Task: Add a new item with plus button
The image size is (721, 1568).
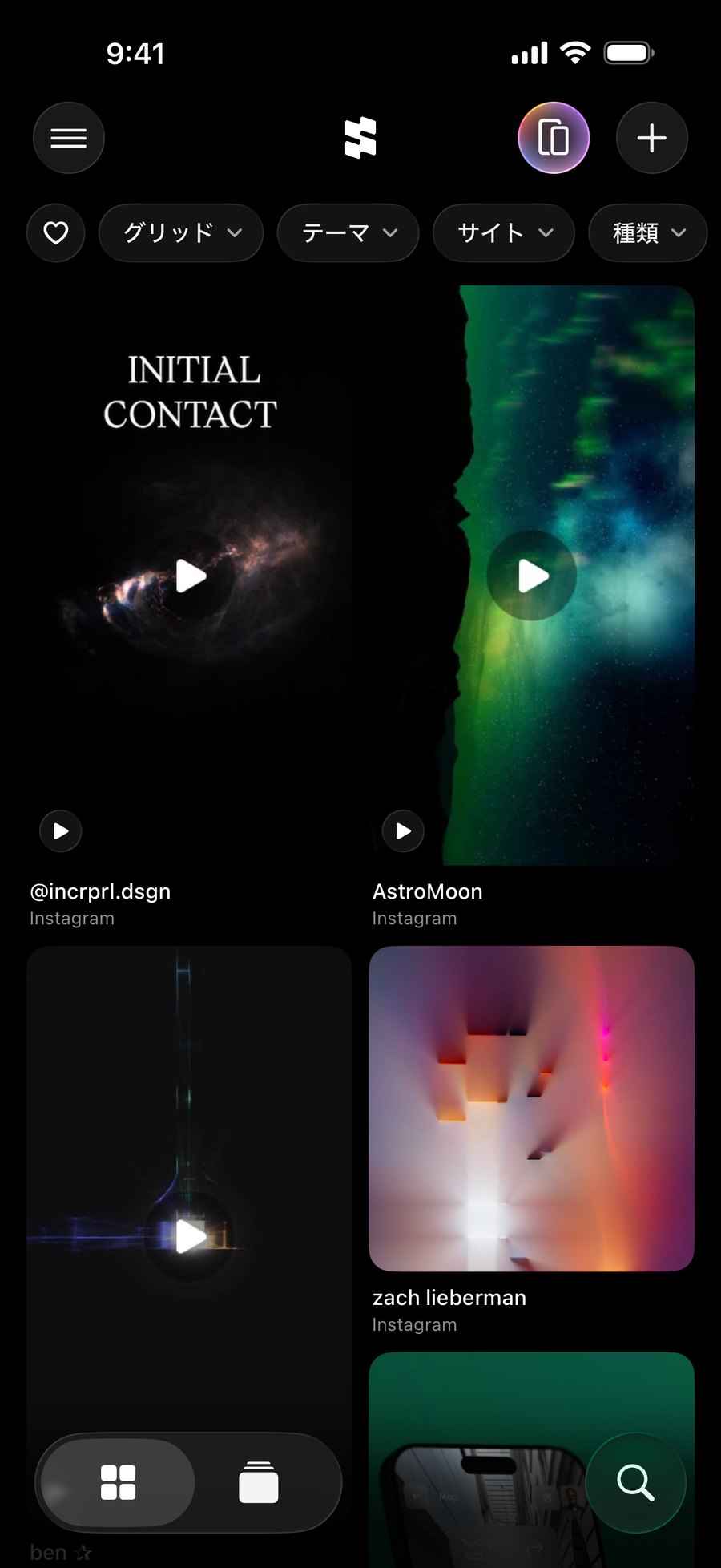Action: pos(652,138)
